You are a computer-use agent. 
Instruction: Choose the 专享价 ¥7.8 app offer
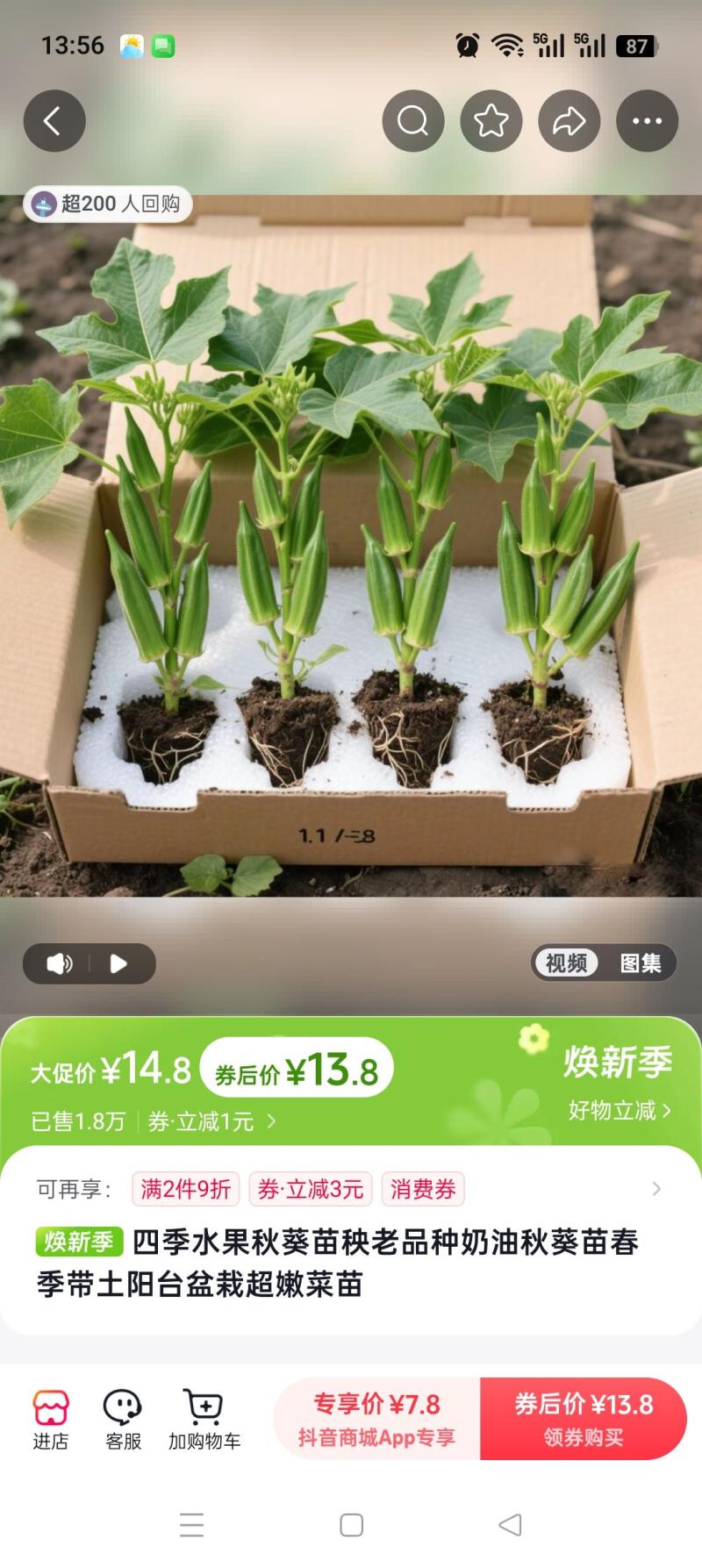[x=376, y=1419]
